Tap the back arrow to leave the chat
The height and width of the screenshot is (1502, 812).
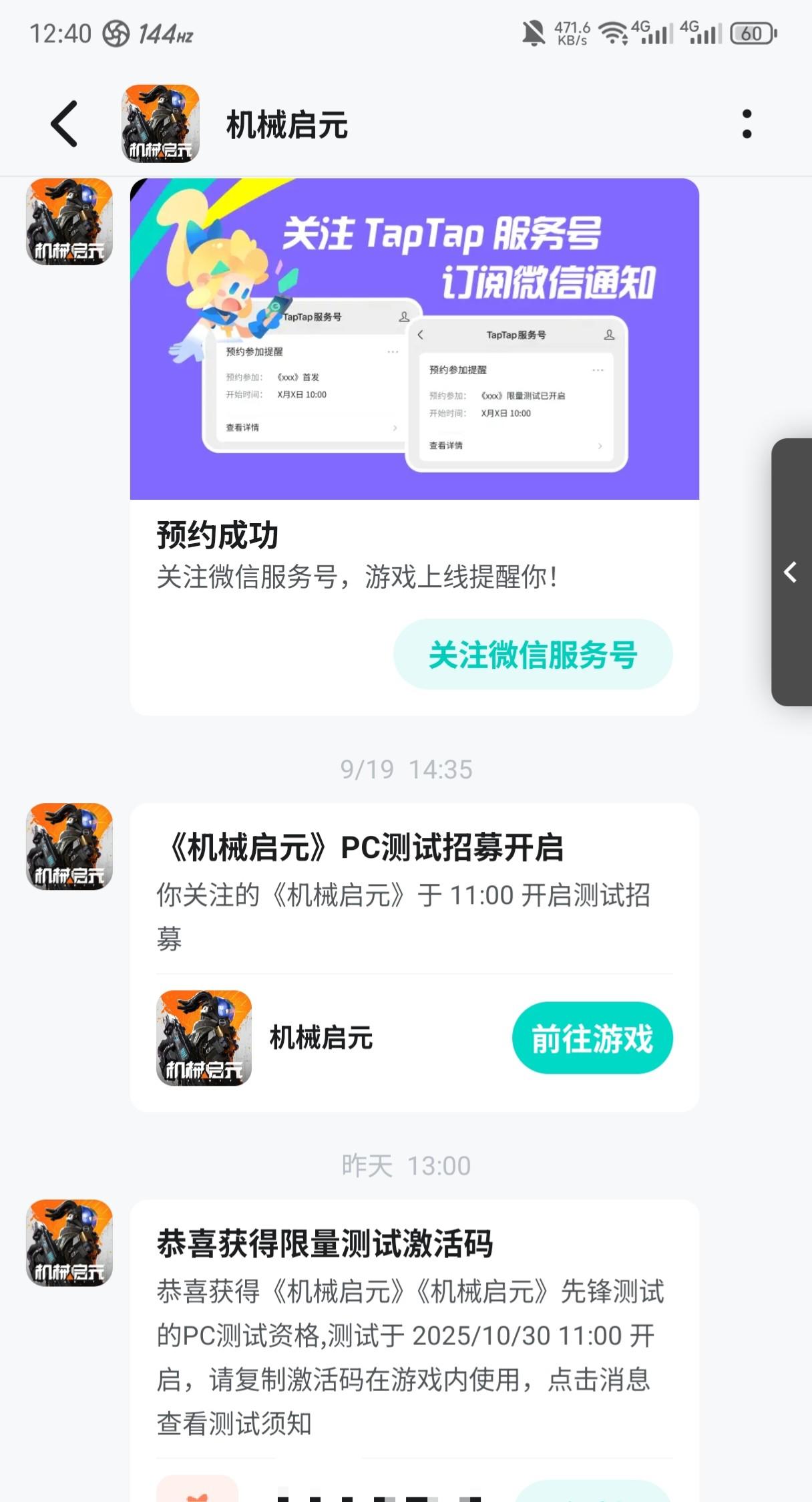tap(65, 124)
